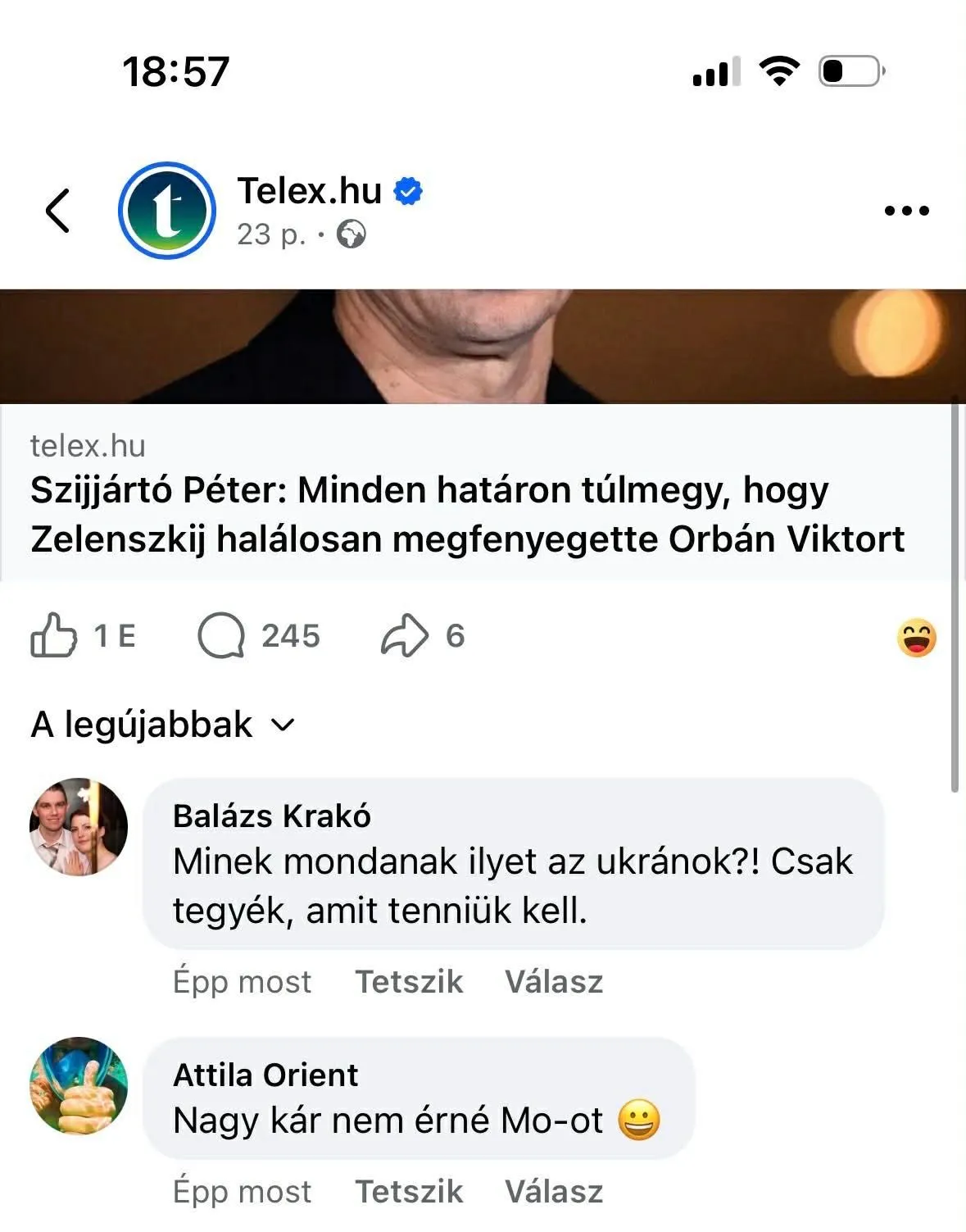The width and height of the screenshot is (966, 1232).
Task: View reactions via the laughing emoji
Action: (916, 638)
